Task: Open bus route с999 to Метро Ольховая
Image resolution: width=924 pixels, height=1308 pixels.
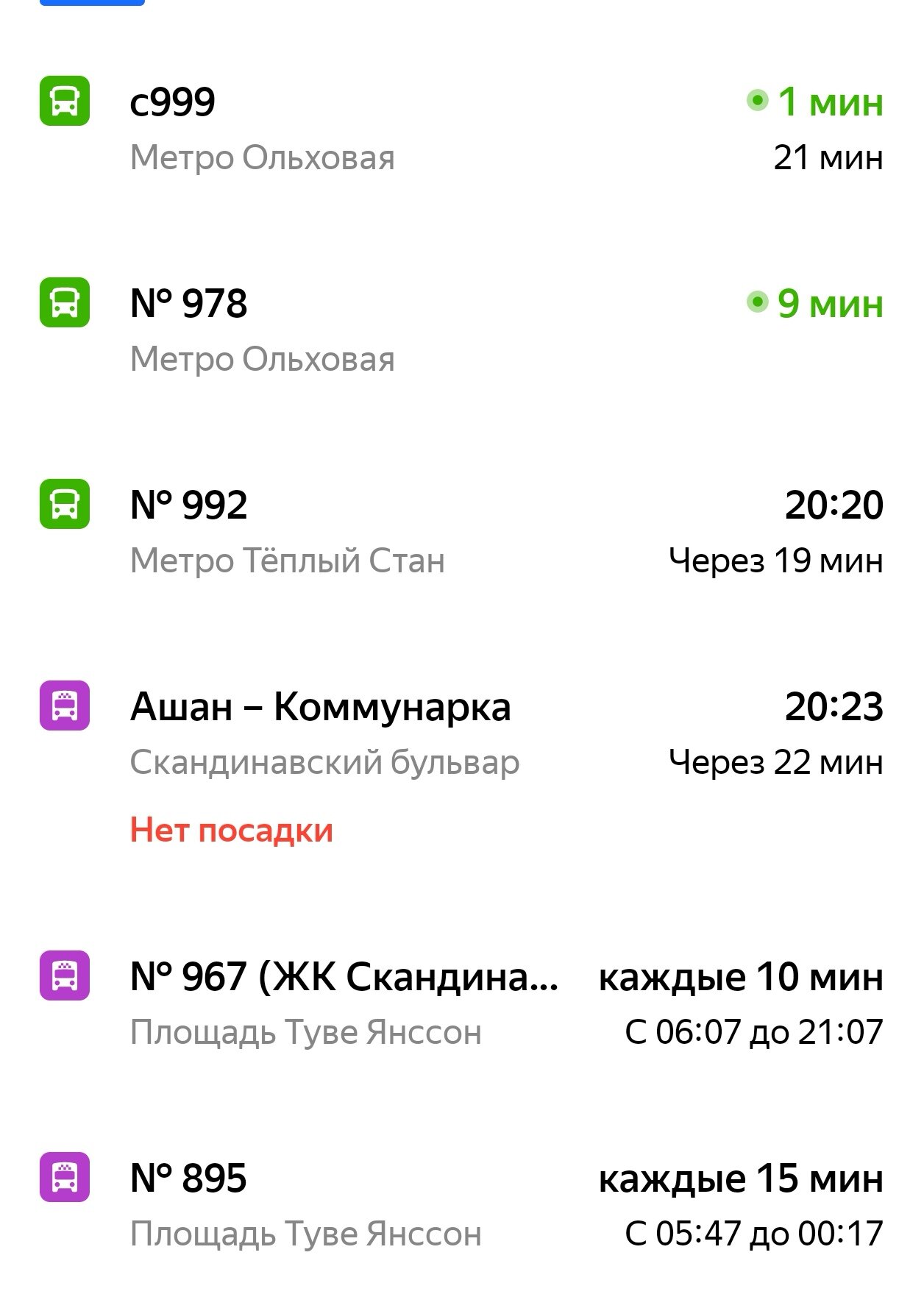Action: point(172,102)
